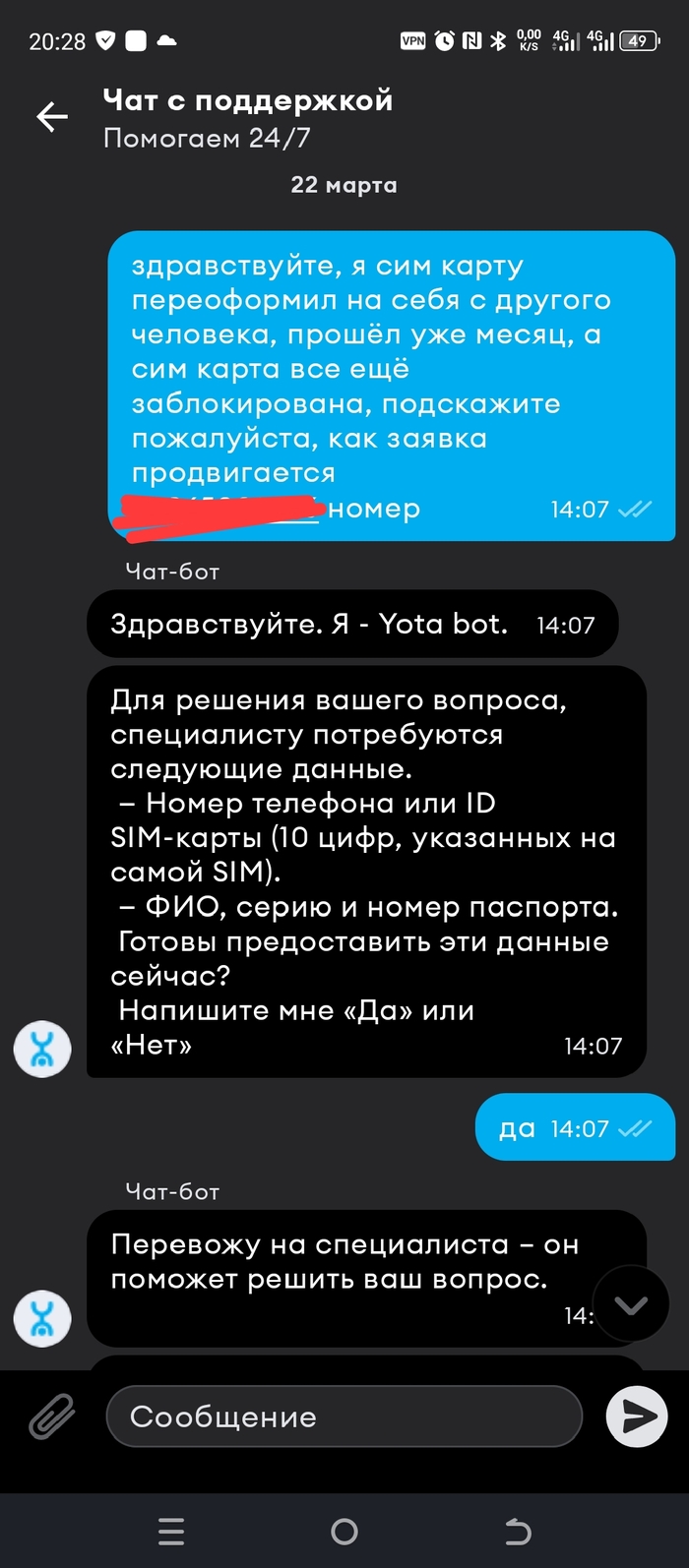This screenshot has height=1568, width=689.
Task: Jump to latest messages with down chevron
Action: pyautogui.click(x=631, y=1305)
